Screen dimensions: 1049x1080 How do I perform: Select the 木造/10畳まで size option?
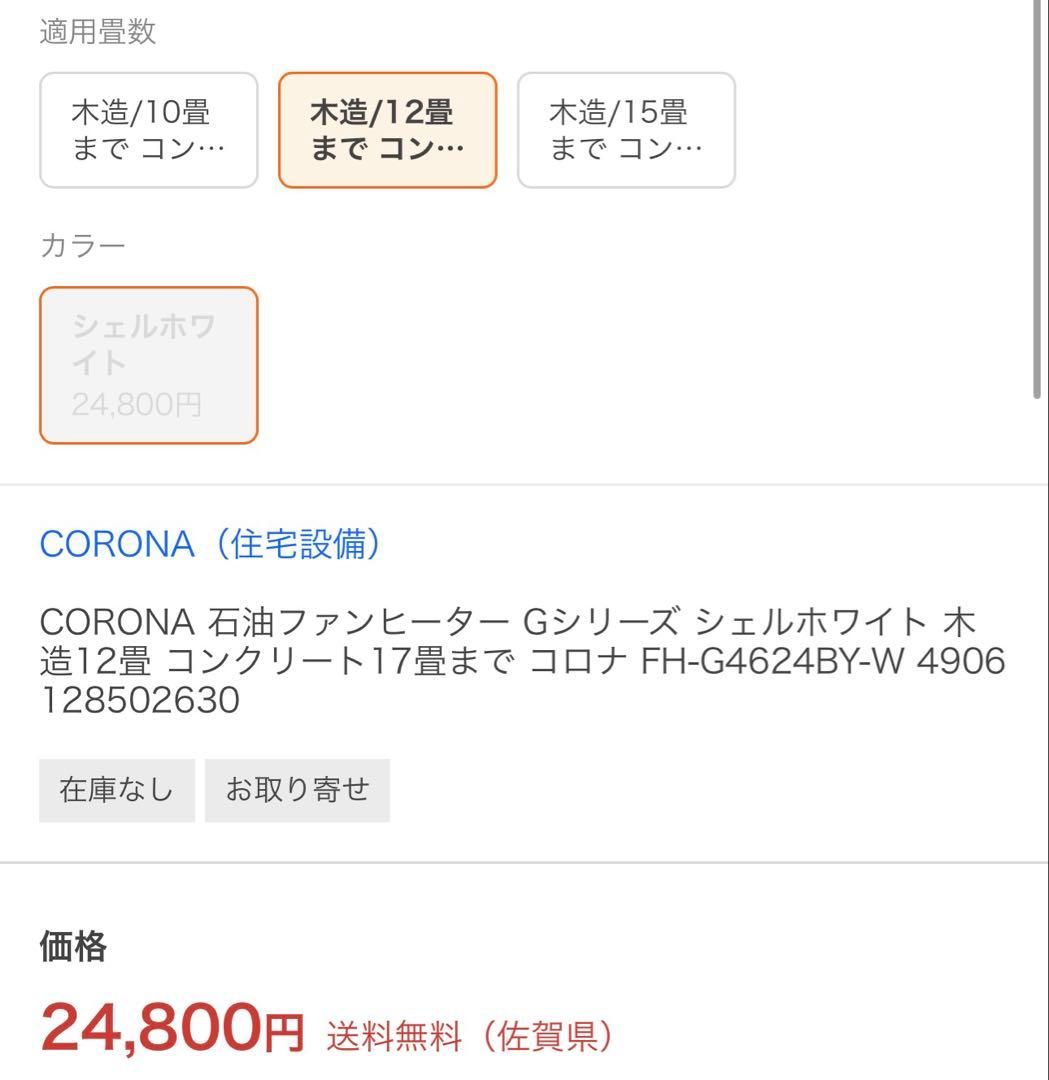tap(148, 130)
